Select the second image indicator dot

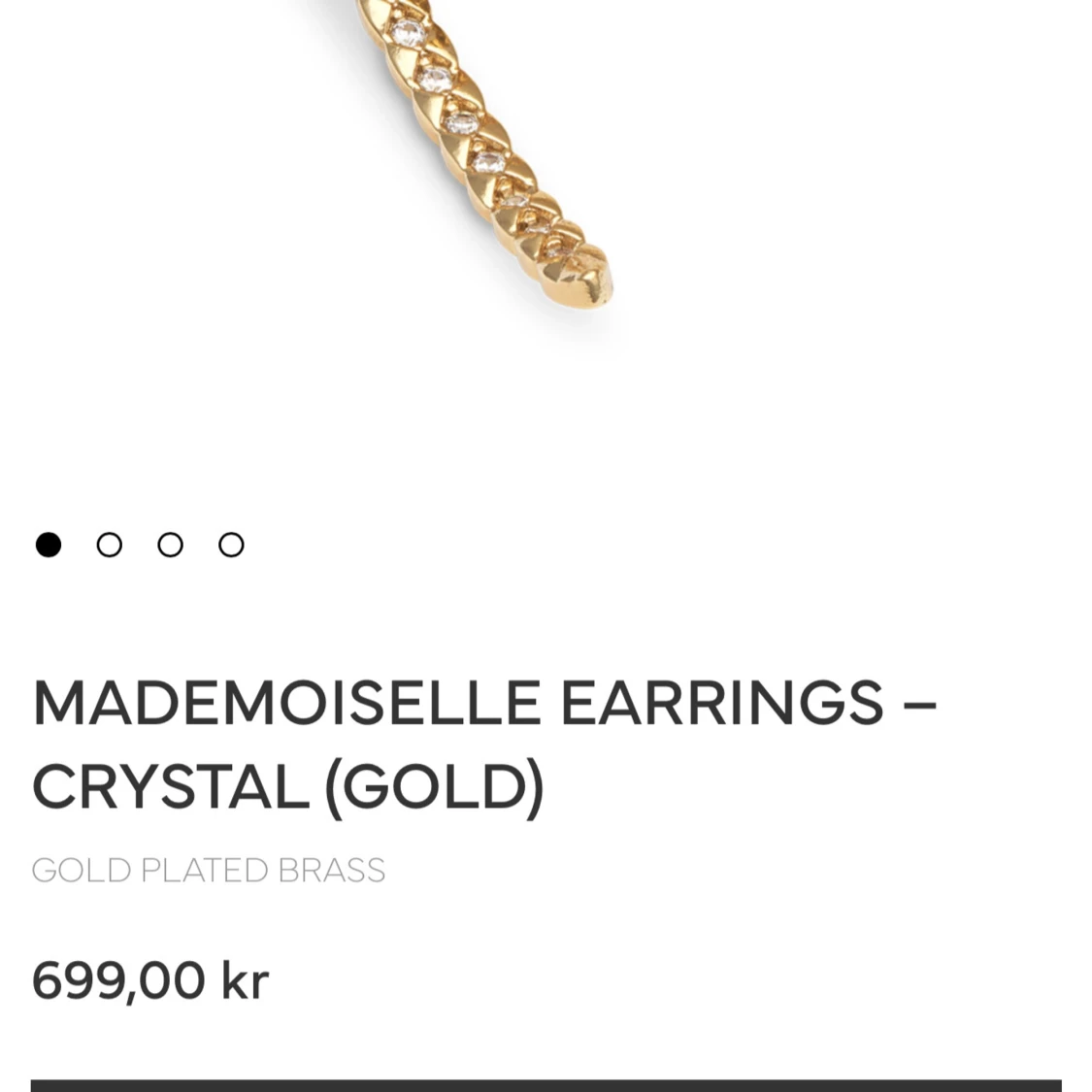pos(110,546)
